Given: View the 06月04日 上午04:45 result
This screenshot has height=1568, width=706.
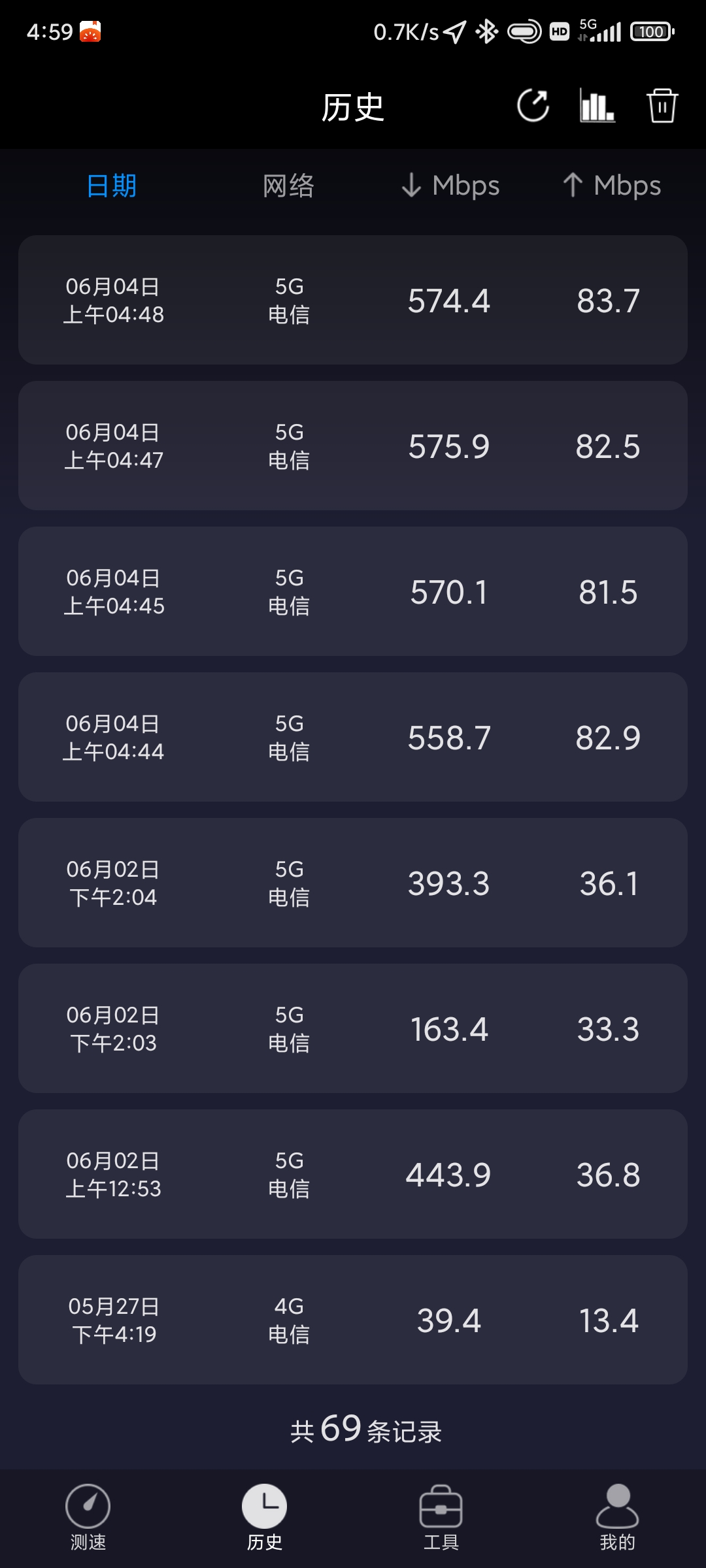Looking at the screenshot, I should tap(353, 591).
